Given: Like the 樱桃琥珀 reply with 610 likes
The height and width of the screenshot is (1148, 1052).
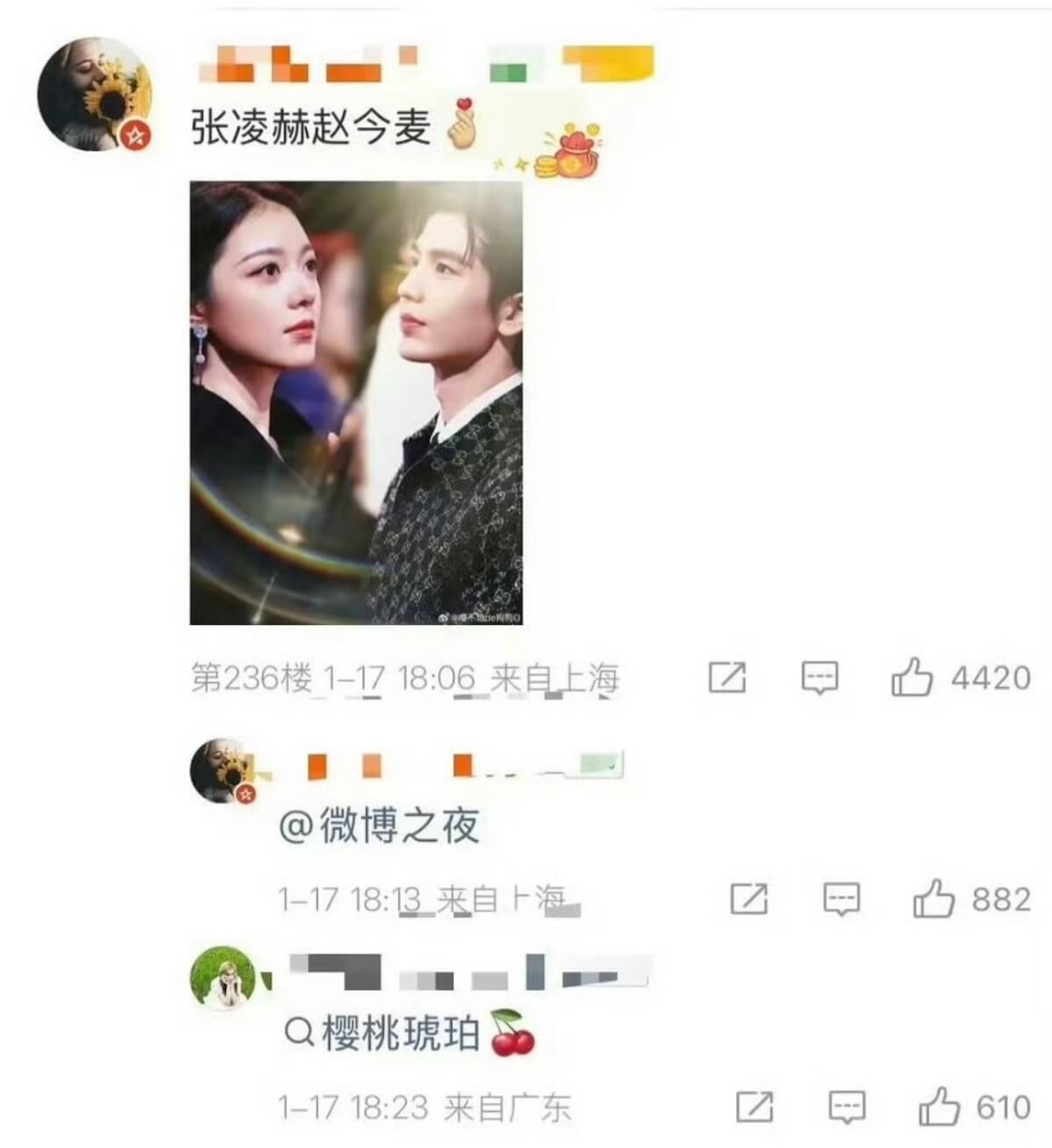Looking at the screenshot, I should [939, 1108].
